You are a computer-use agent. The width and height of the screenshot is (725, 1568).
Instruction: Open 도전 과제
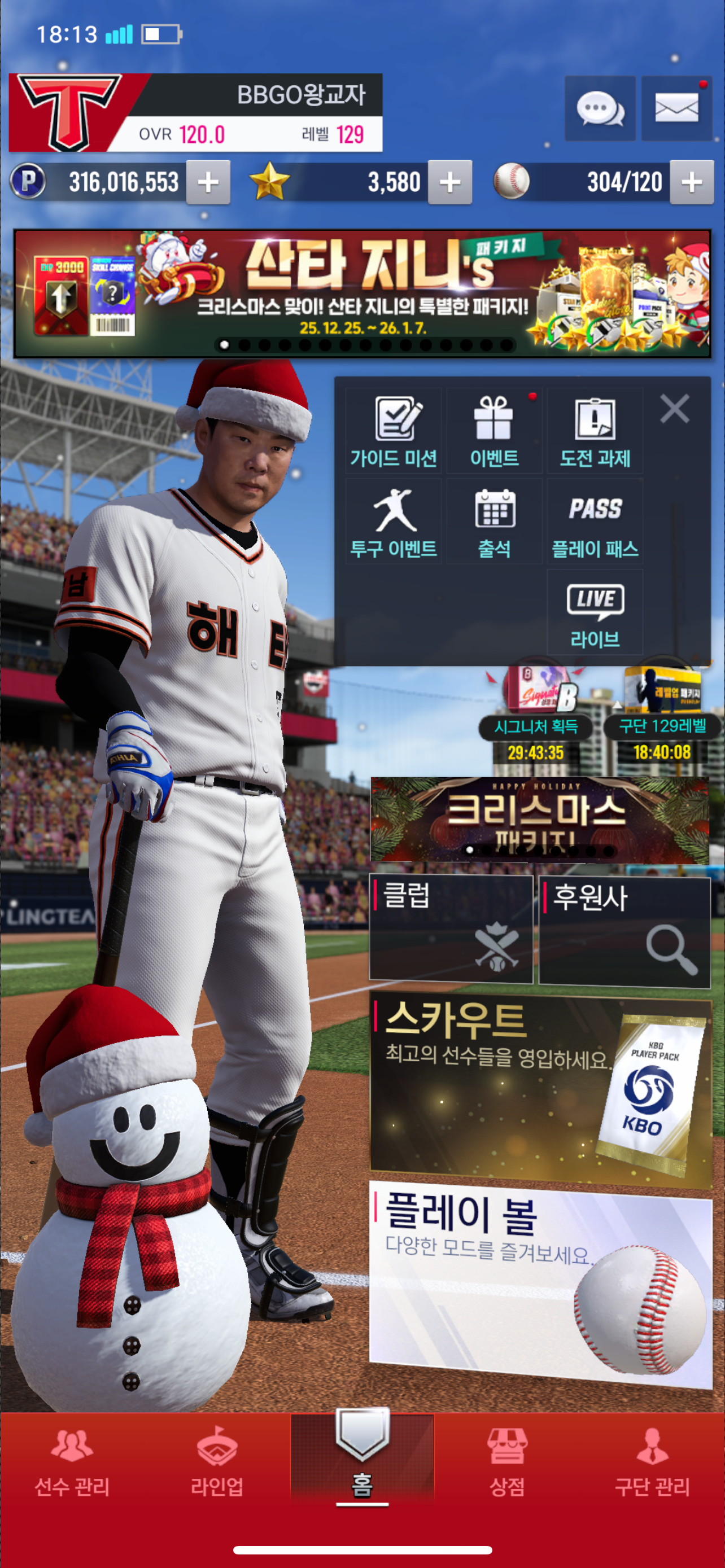(595, 432)
